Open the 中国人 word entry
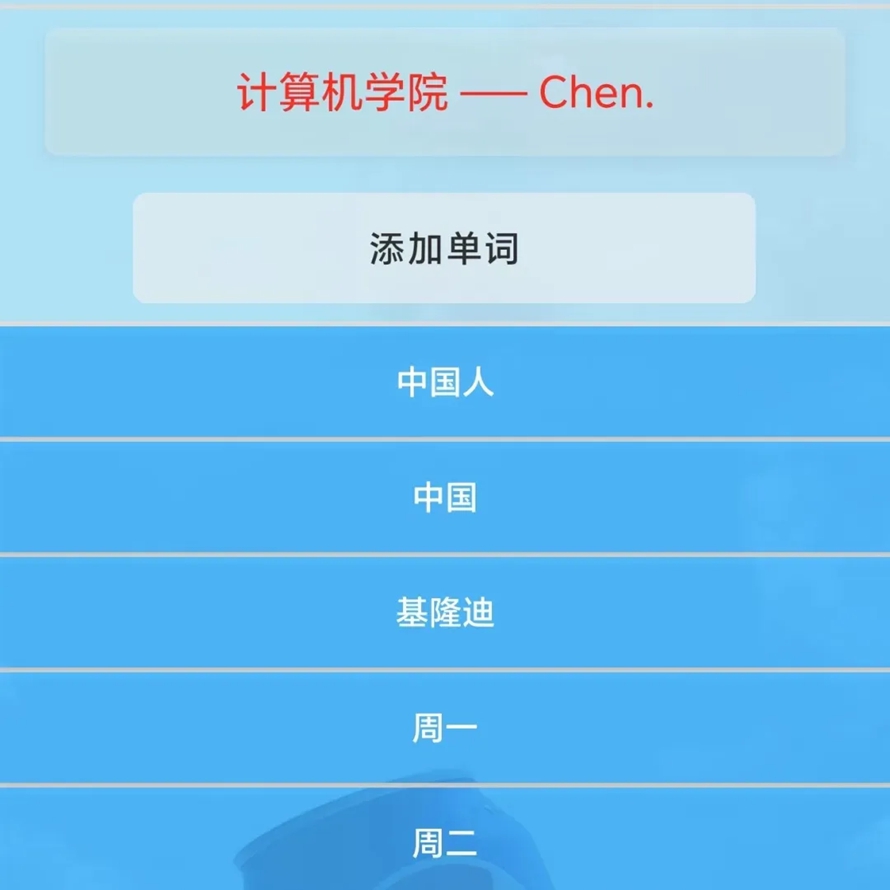This screenshot has width=890, height=890. tap(445, 382)
